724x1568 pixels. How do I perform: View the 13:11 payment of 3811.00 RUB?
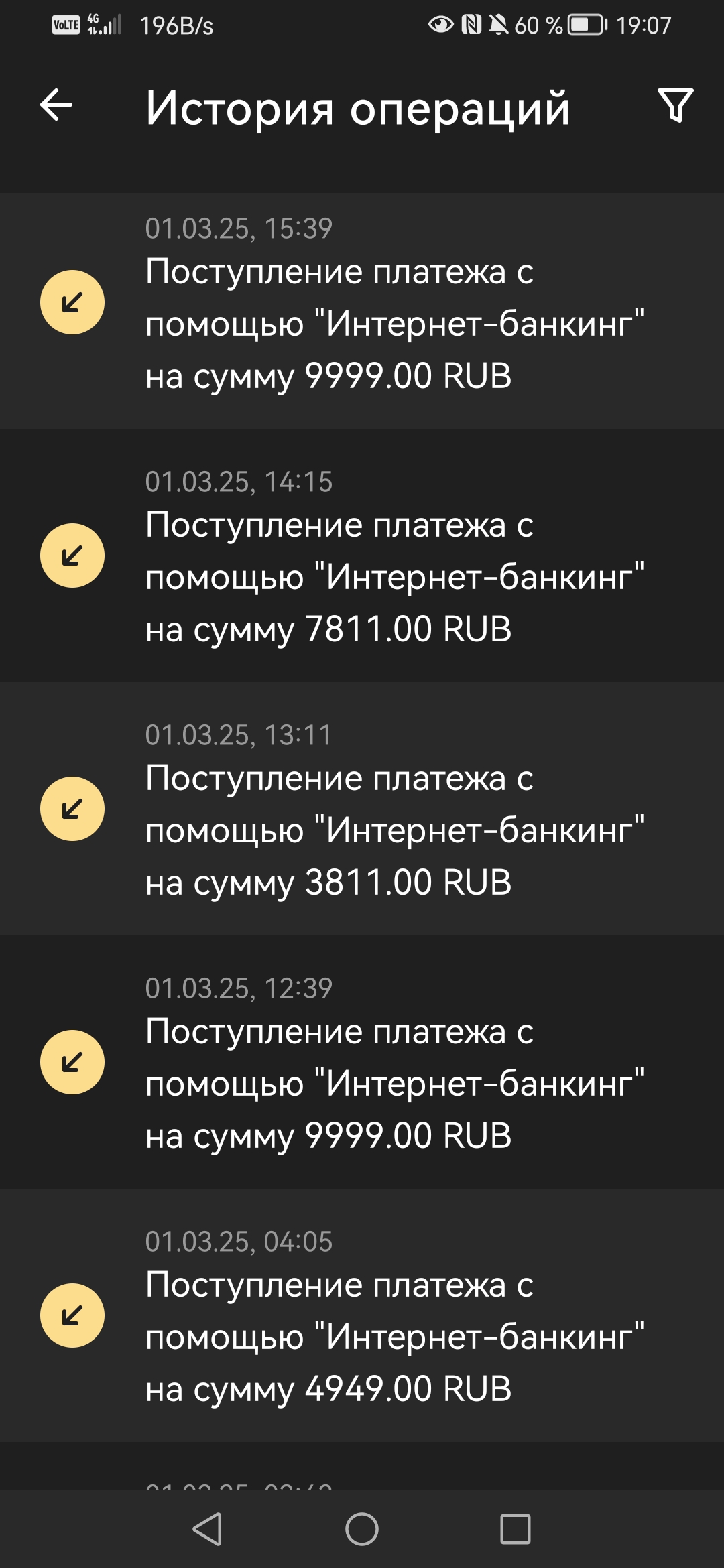362,809
